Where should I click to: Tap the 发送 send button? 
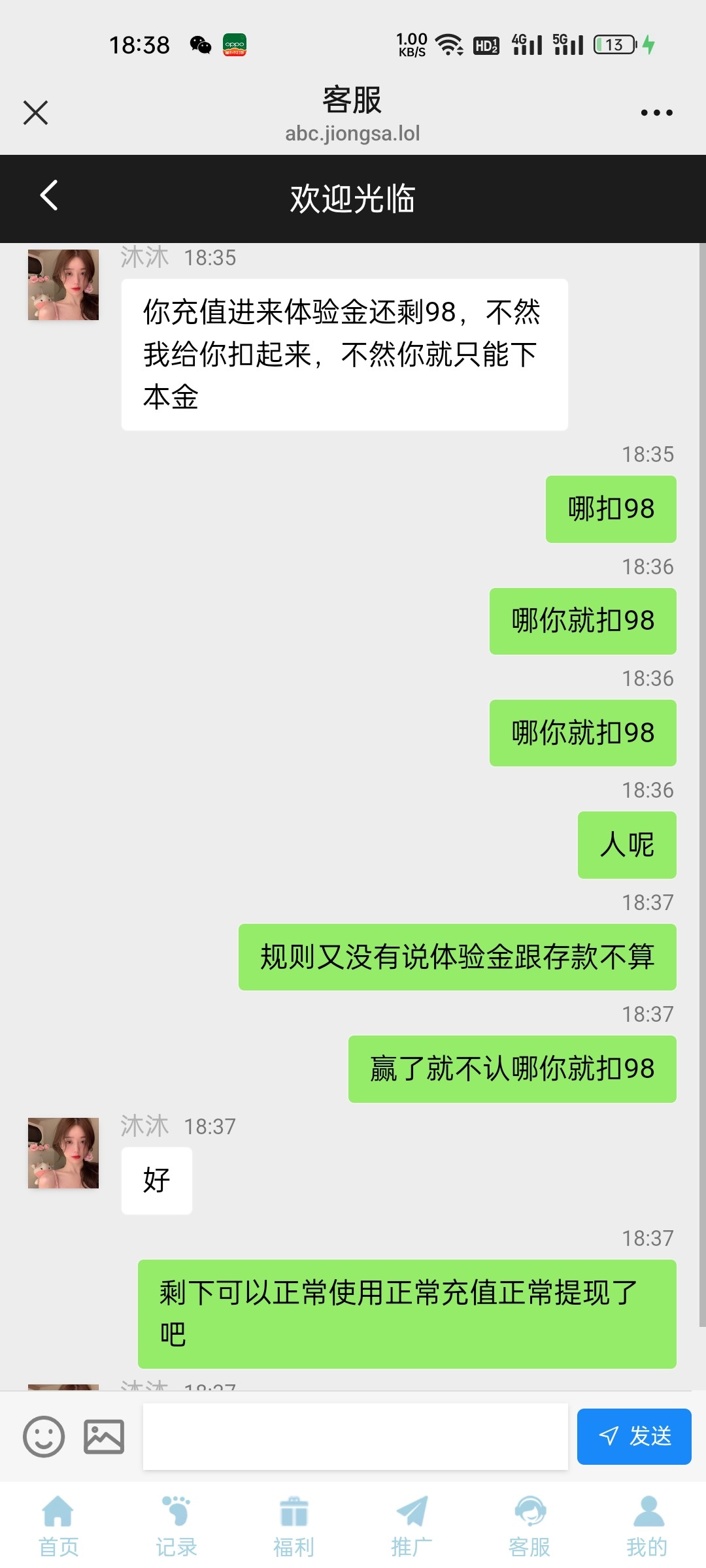[633, 1437]
